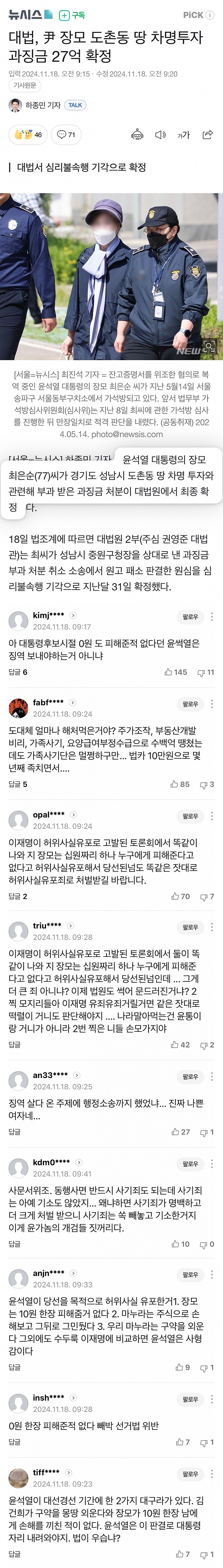This screenshot has width=223, height=1568.
Task: Tap the TALK badge next to the reporter
Action: tap(75, 105)
